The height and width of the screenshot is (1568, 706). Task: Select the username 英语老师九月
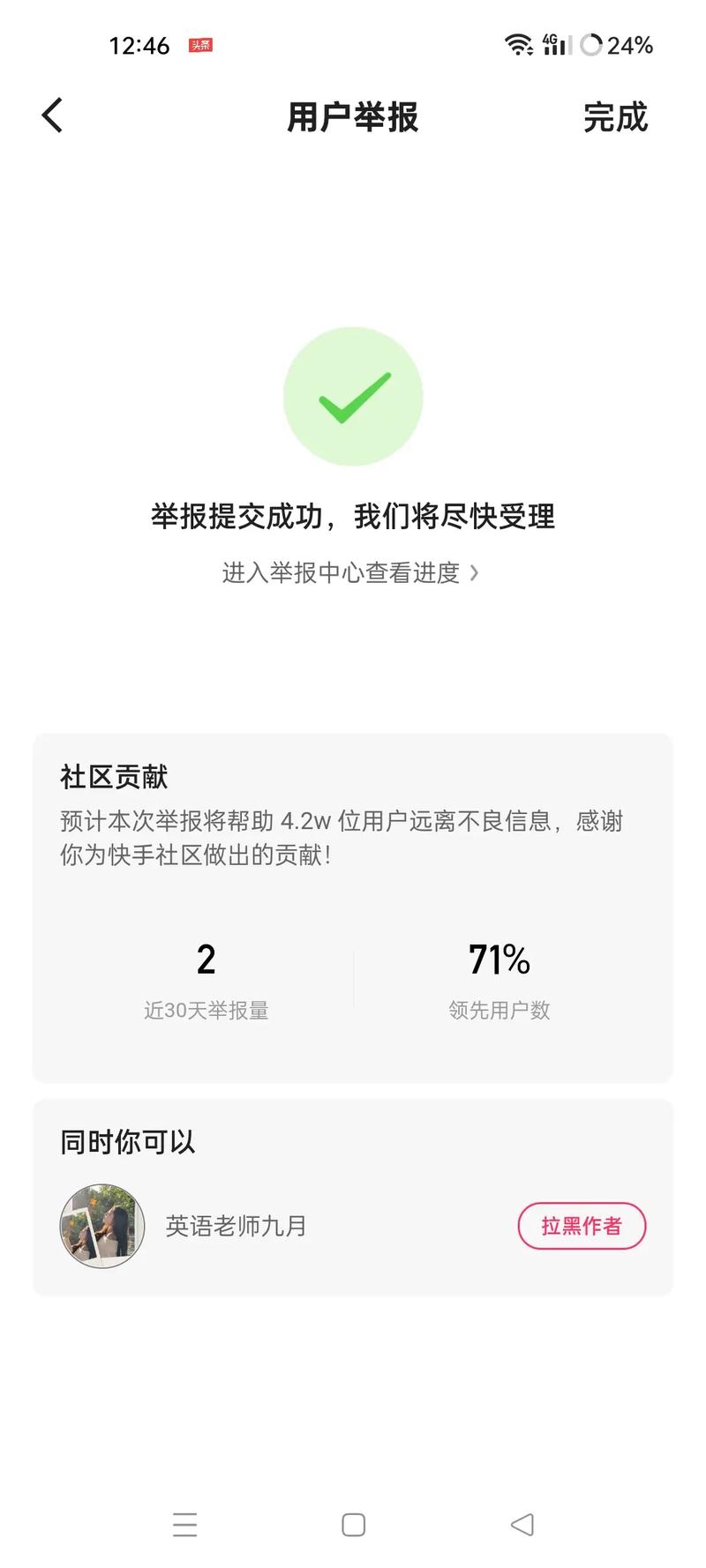(234, 1226)
